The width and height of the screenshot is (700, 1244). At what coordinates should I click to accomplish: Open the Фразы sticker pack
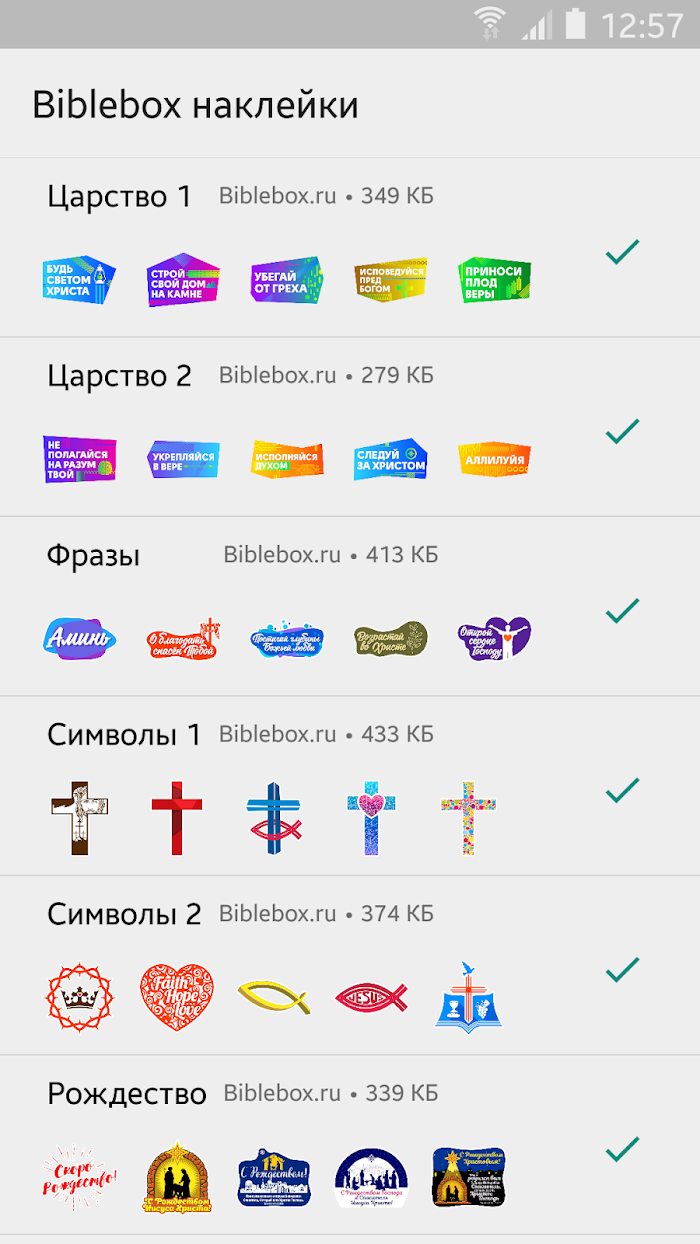pyautogui.click(x=350, y=606)
